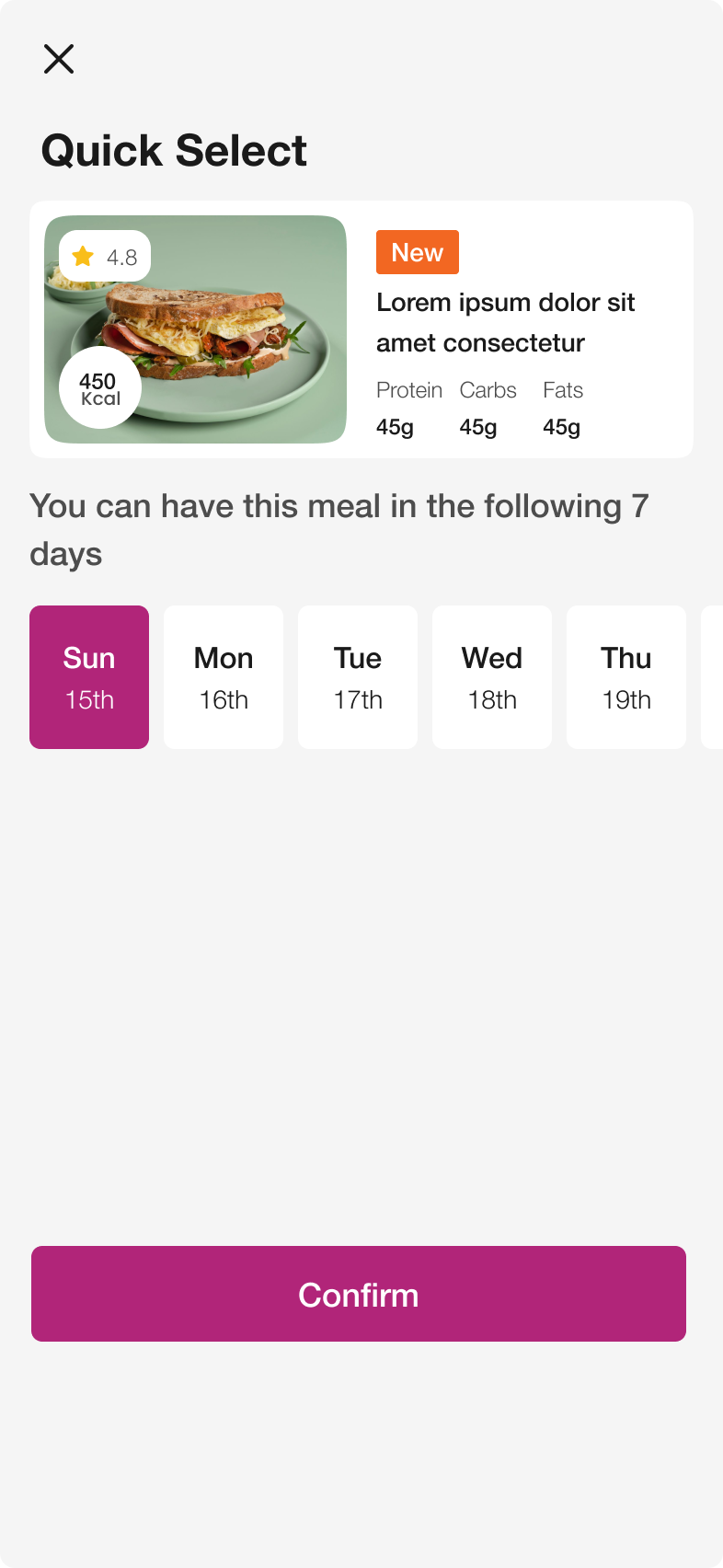Select the Wed 18th day chip
Screen dimensions: 723x1568
492,677
